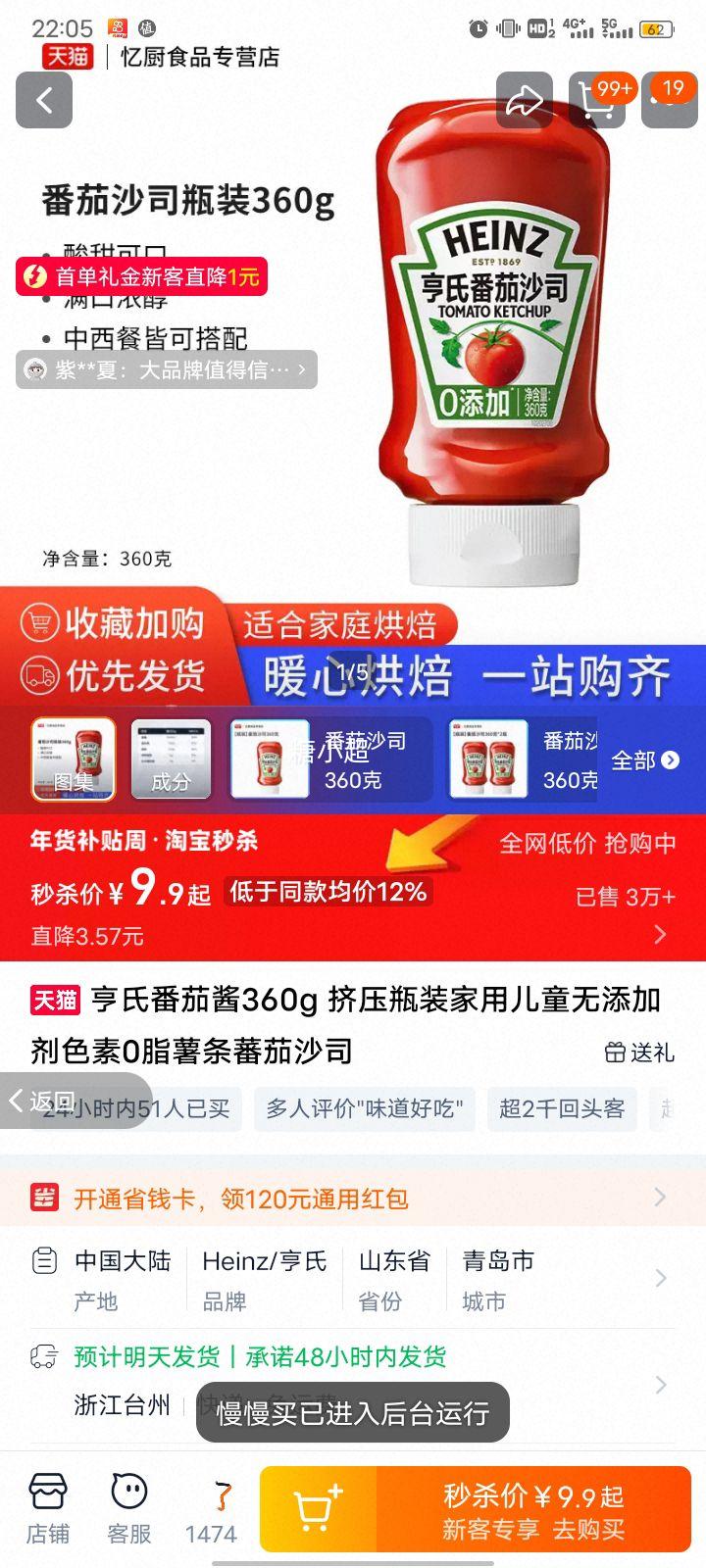This screenshot has height=1568, width=706.
Task: Tap the 超2千回头客 tag
Action: (562, 1109)
